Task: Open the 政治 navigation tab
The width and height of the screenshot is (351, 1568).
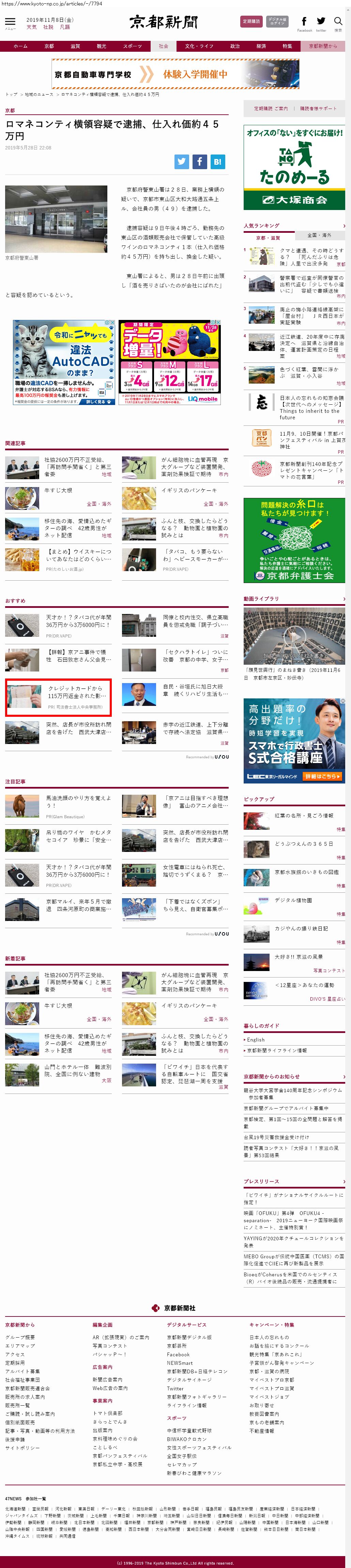Action: tap(234, 46)
